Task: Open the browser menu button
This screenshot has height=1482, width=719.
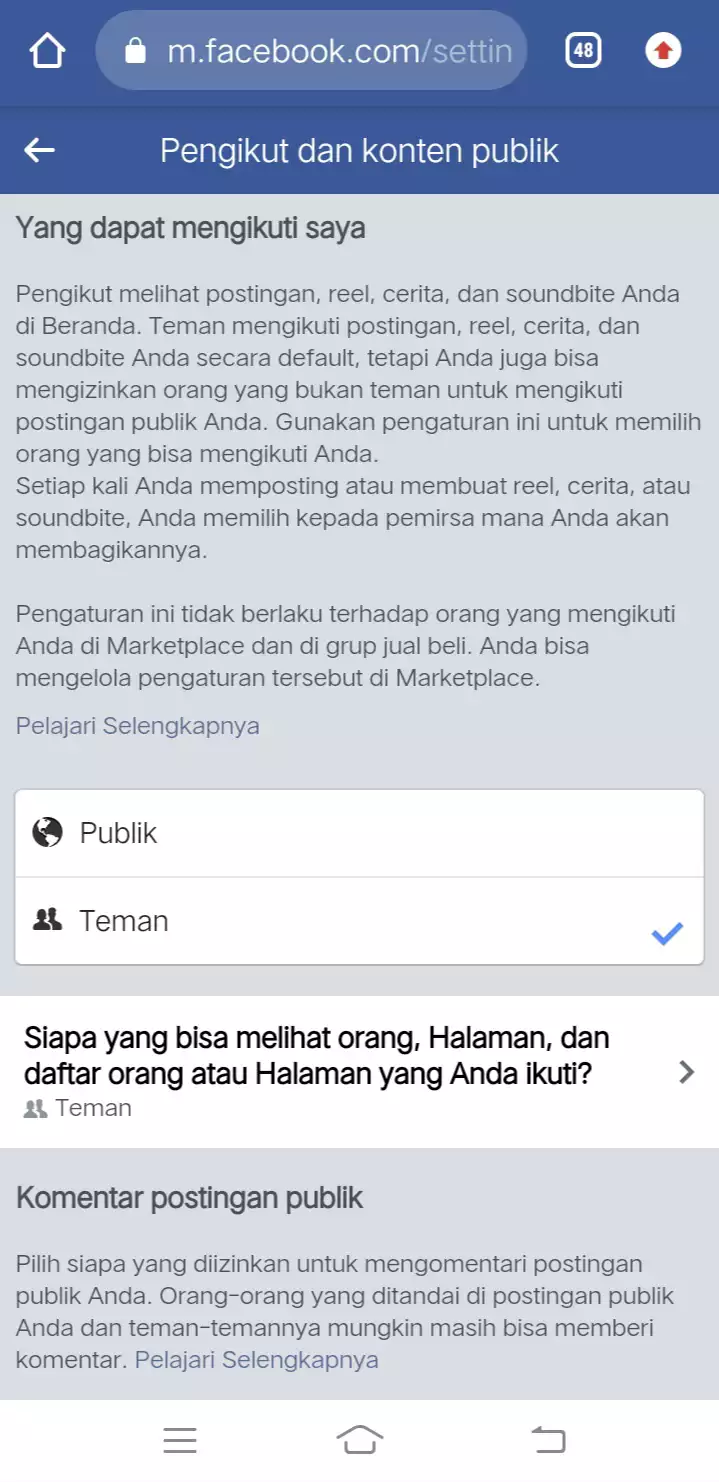Action: [180, 1440]
